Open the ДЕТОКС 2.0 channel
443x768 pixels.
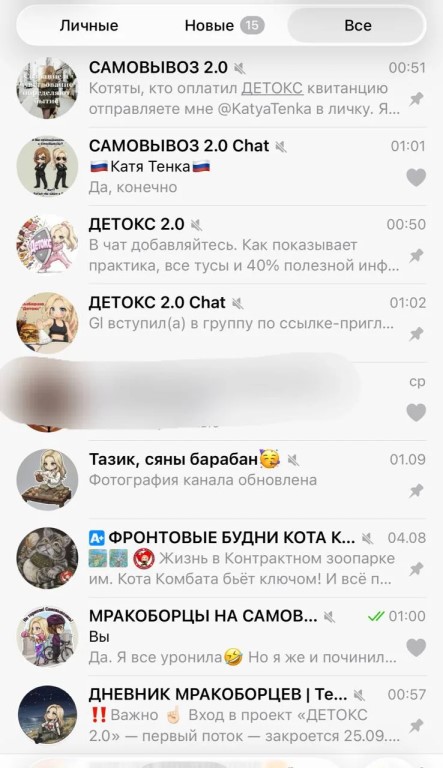click(x=222, y=245)
